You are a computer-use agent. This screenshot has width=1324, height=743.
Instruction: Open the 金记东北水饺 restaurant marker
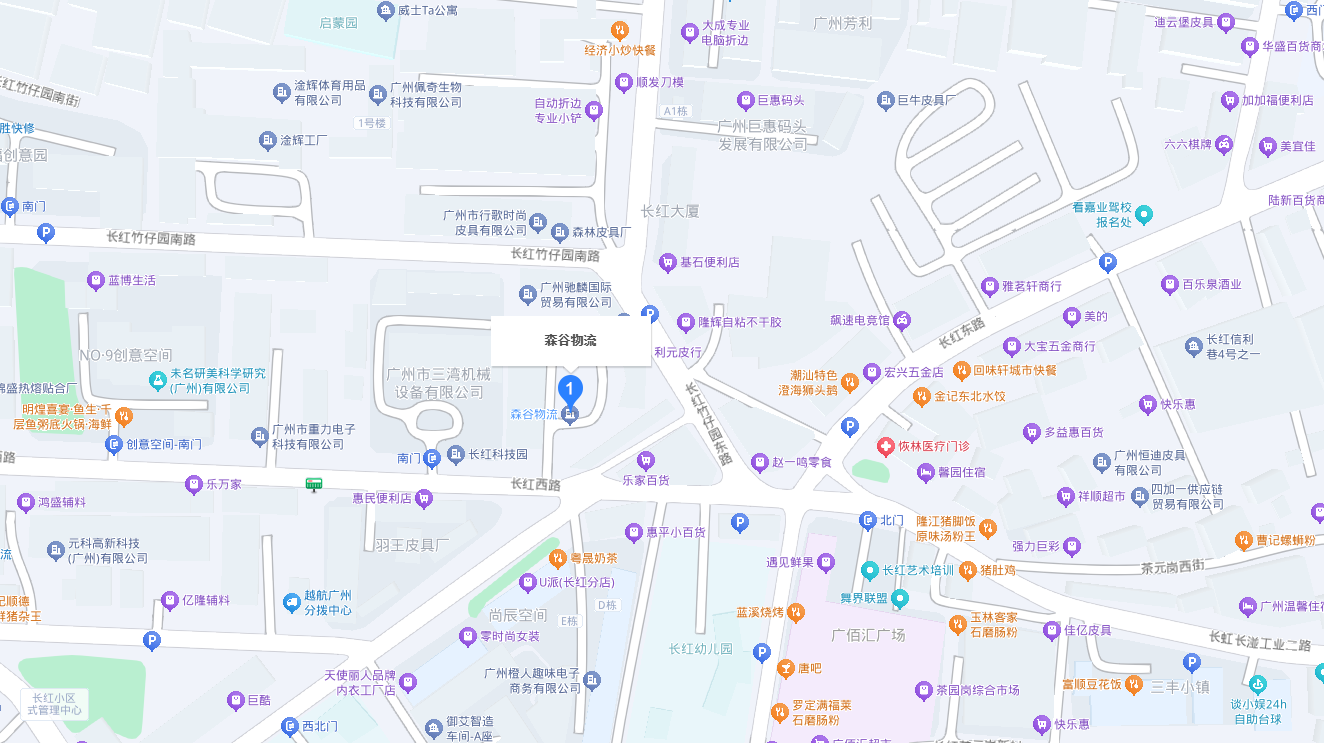click(x=922, y=396)
